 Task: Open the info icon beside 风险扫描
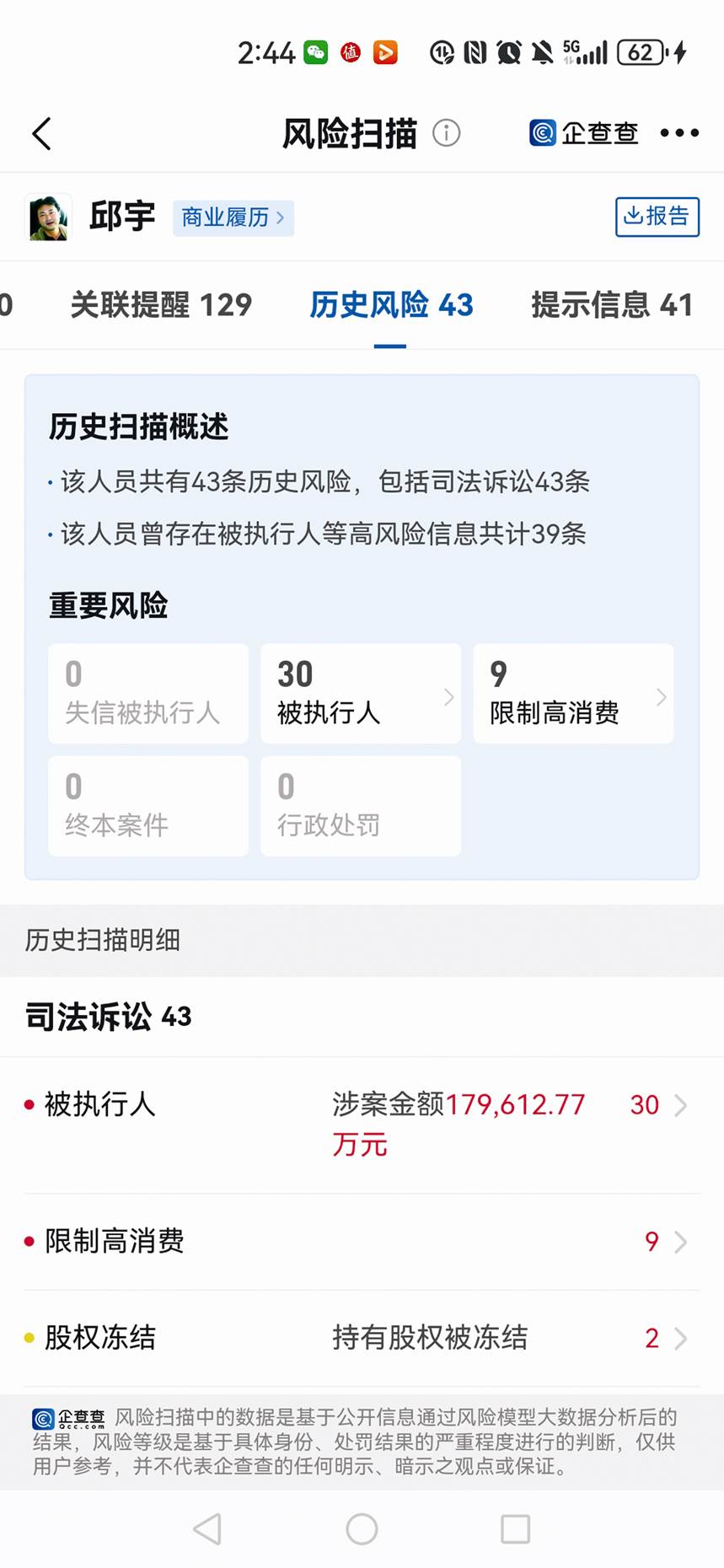pos(446,132)
